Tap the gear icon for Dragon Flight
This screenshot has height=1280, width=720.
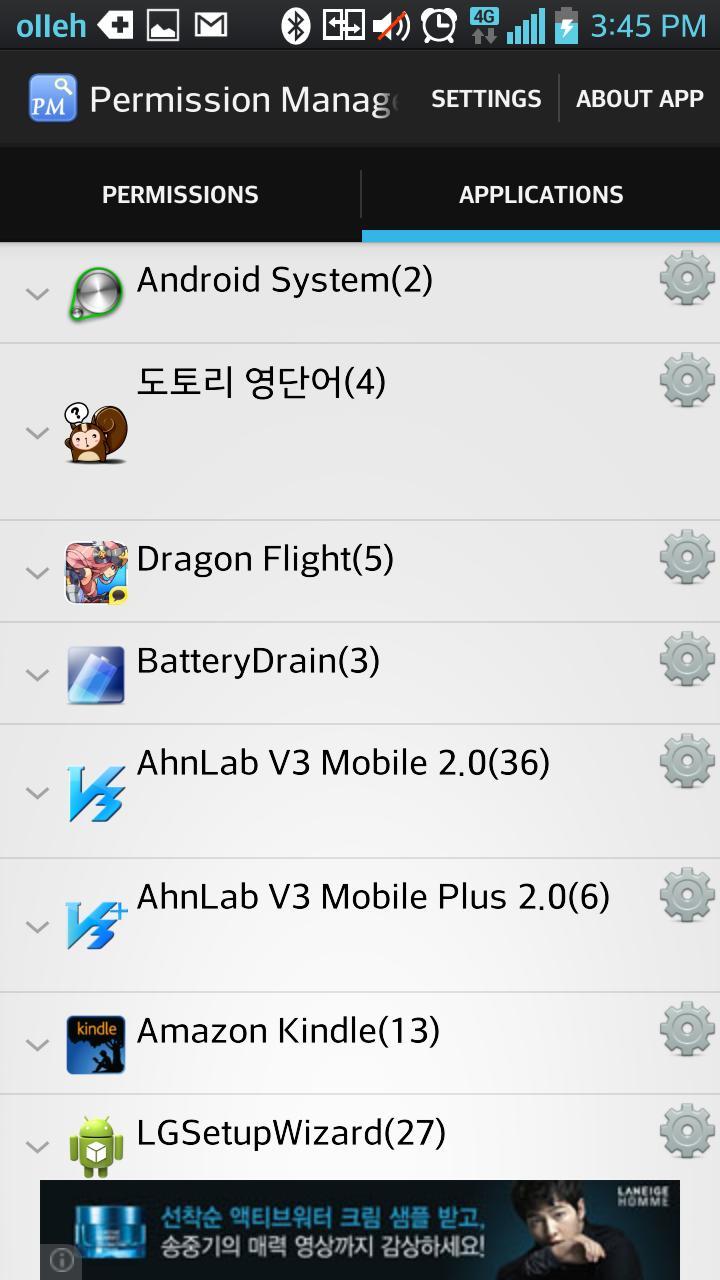(x=687, y=557)
